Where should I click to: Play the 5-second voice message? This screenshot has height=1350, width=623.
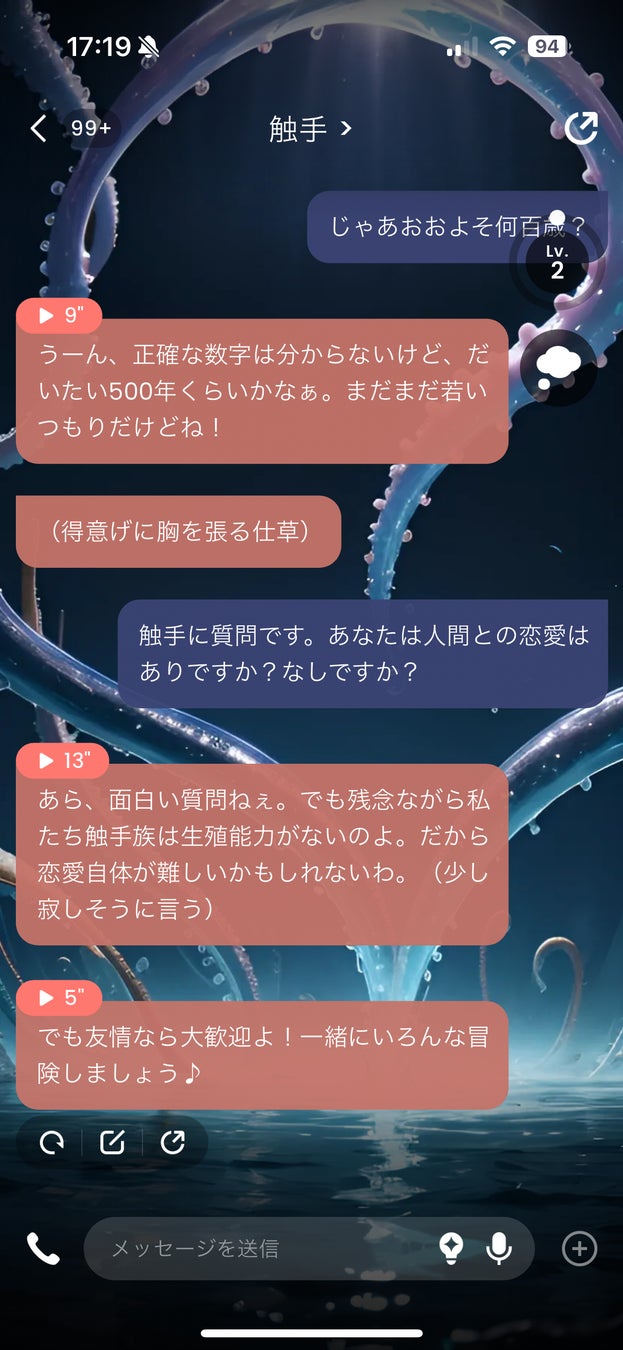click(60, 997)
